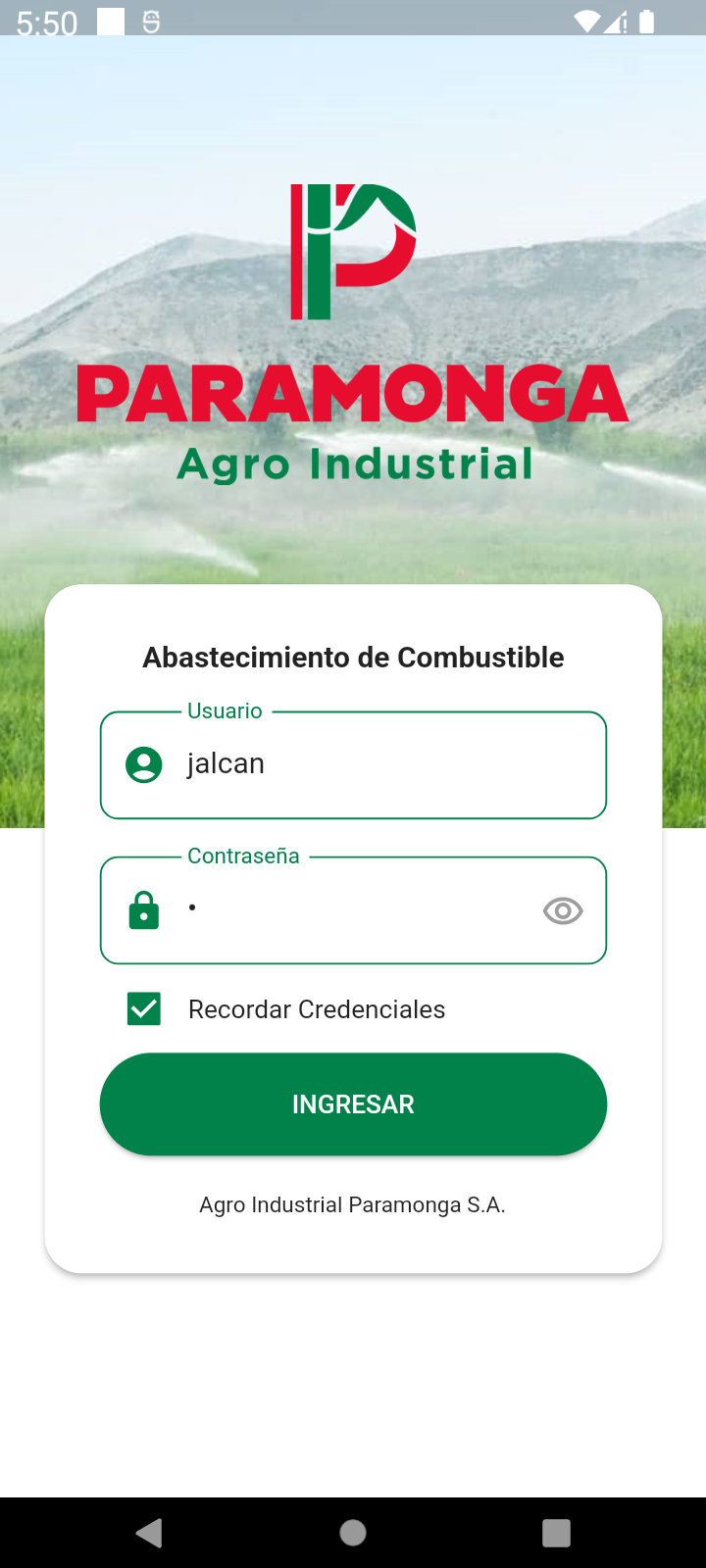Focus the Contraseña password field

pyautogui.click(x=353, y=910)
